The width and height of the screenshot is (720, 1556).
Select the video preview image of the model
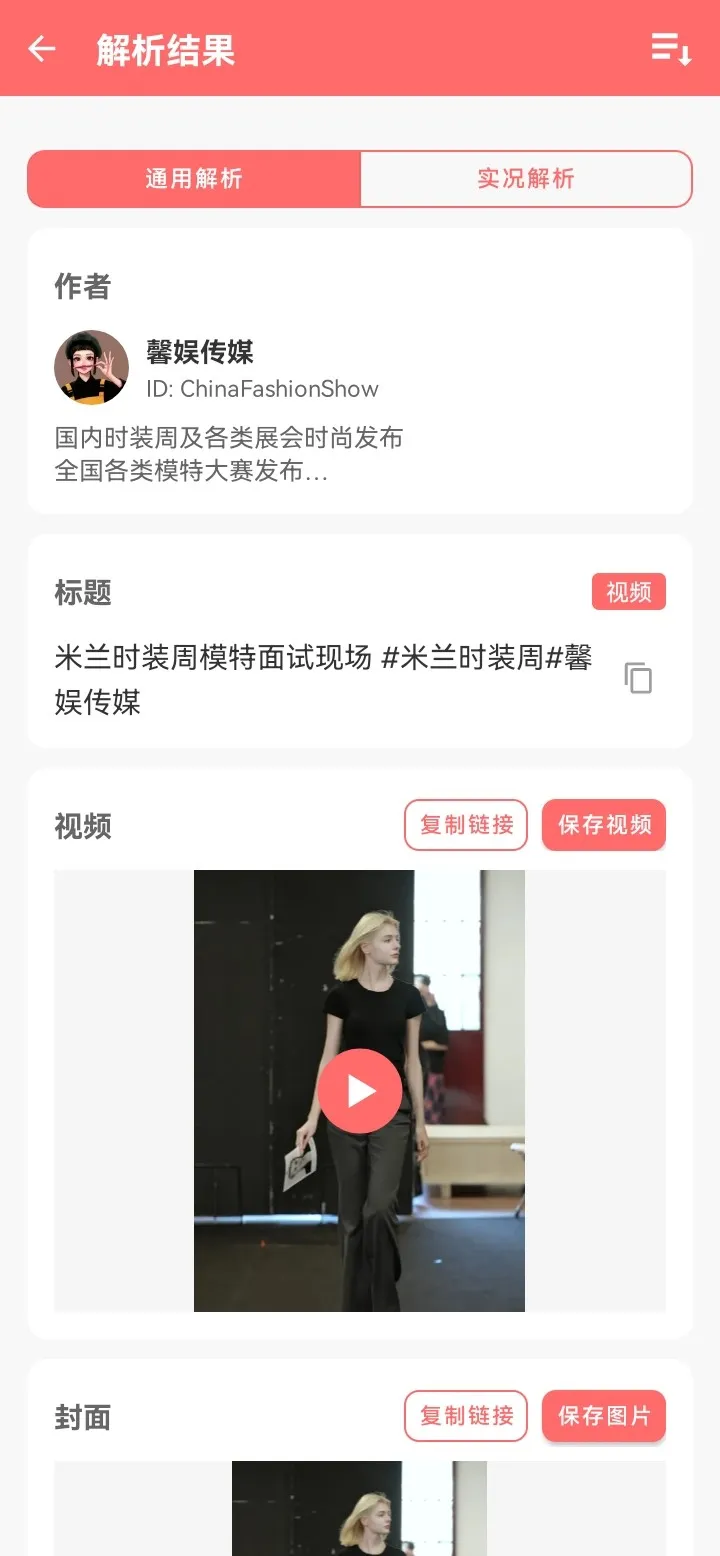click(x=360, y=1090)
